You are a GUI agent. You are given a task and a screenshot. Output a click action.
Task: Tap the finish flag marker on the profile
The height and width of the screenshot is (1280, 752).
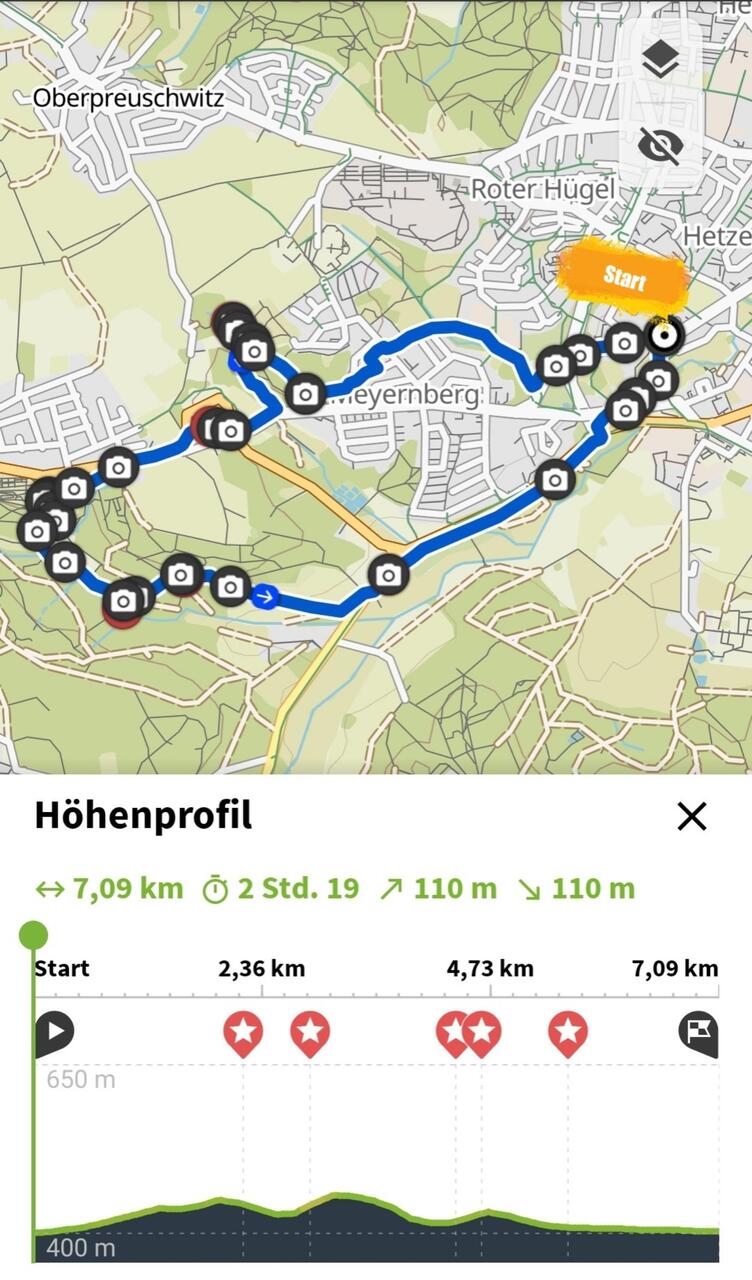click(698, 1033)
